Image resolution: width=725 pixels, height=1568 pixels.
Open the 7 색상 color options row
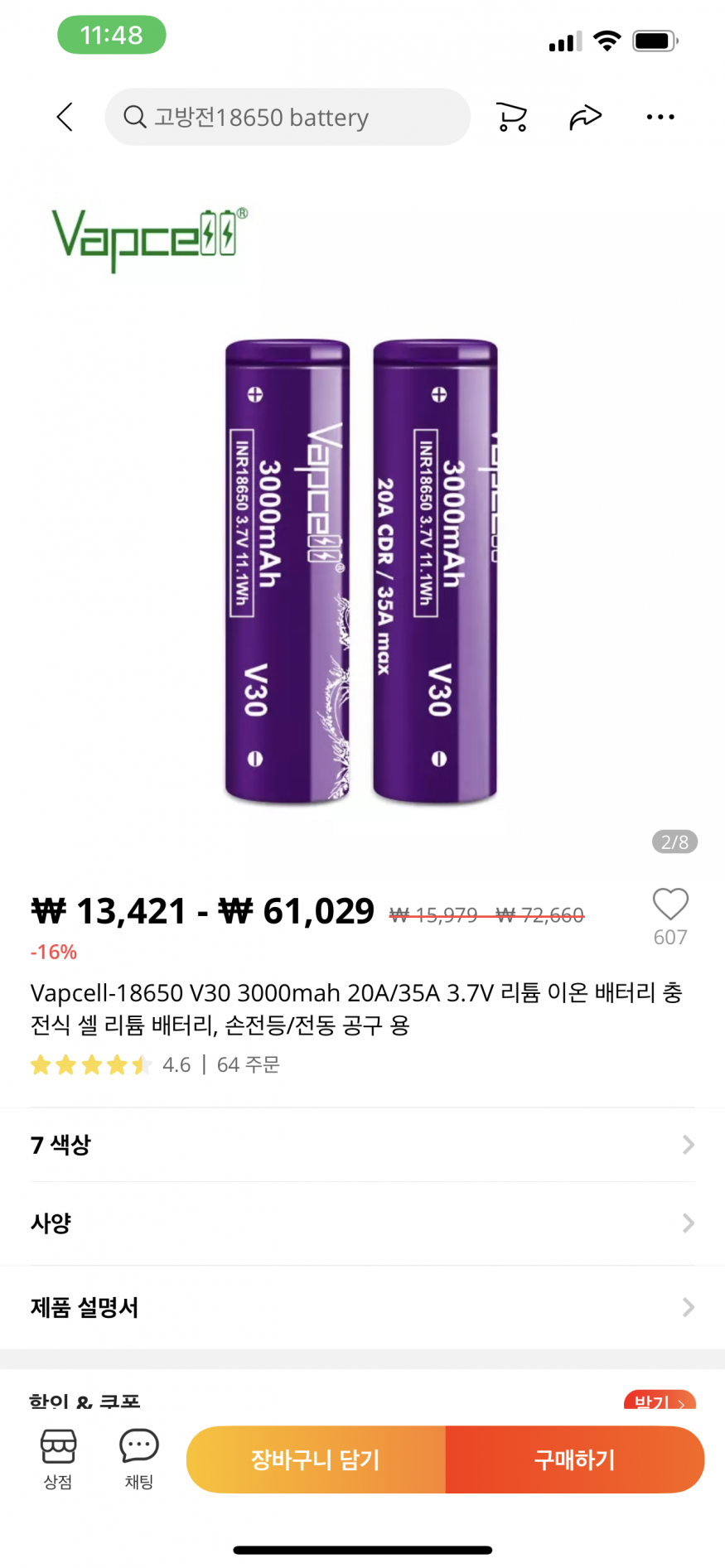click(362, 1145)
